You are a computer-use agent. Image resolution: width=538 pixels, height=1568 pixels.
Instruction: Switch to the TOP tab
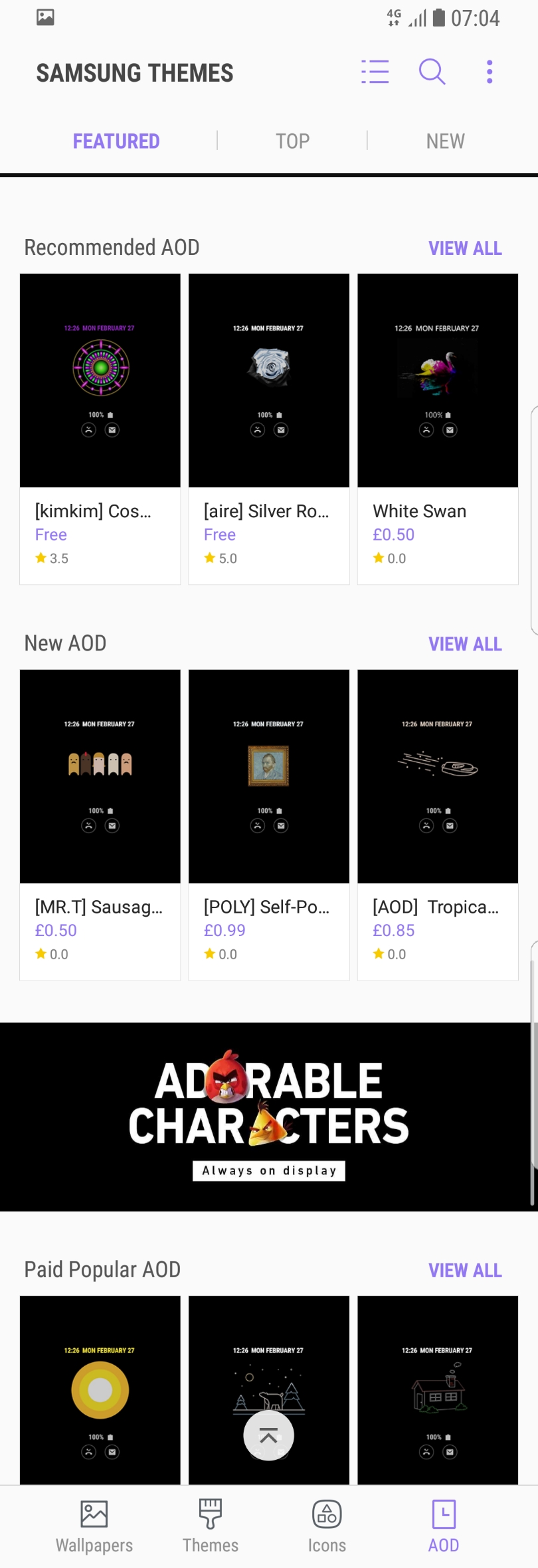coord(292,141)
